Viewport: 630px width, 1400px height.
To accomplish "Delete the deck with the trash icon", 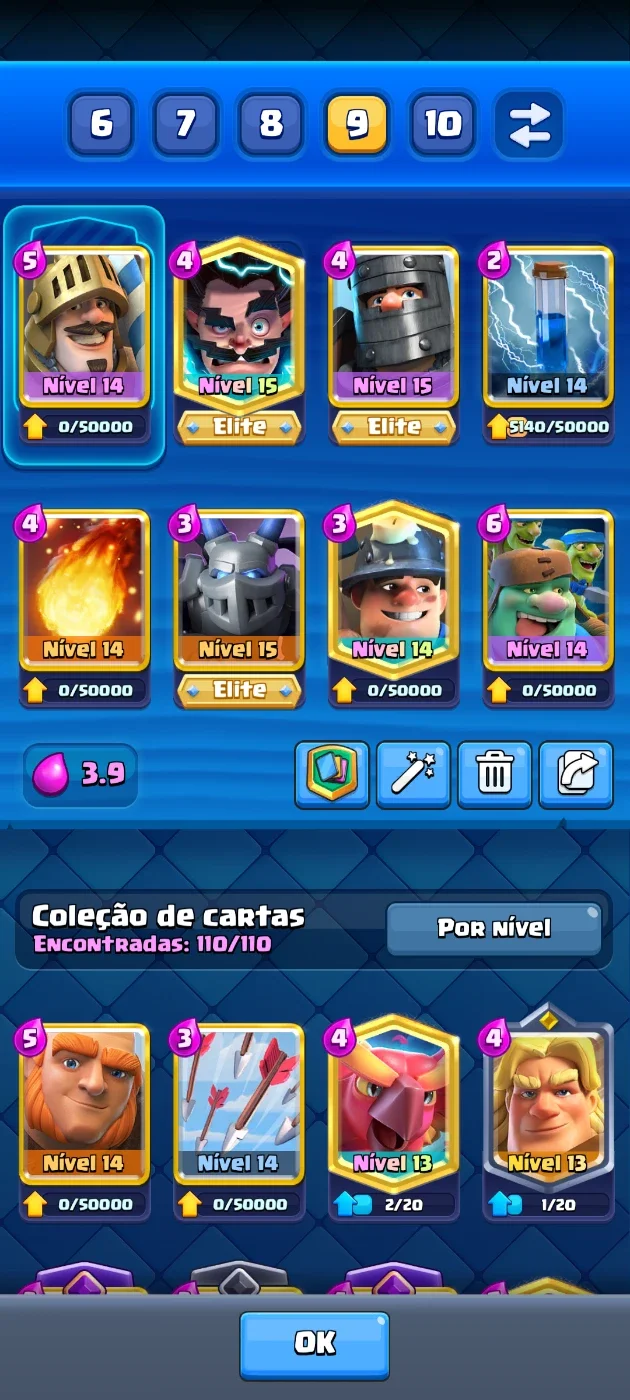I will [x=494, y=774].
